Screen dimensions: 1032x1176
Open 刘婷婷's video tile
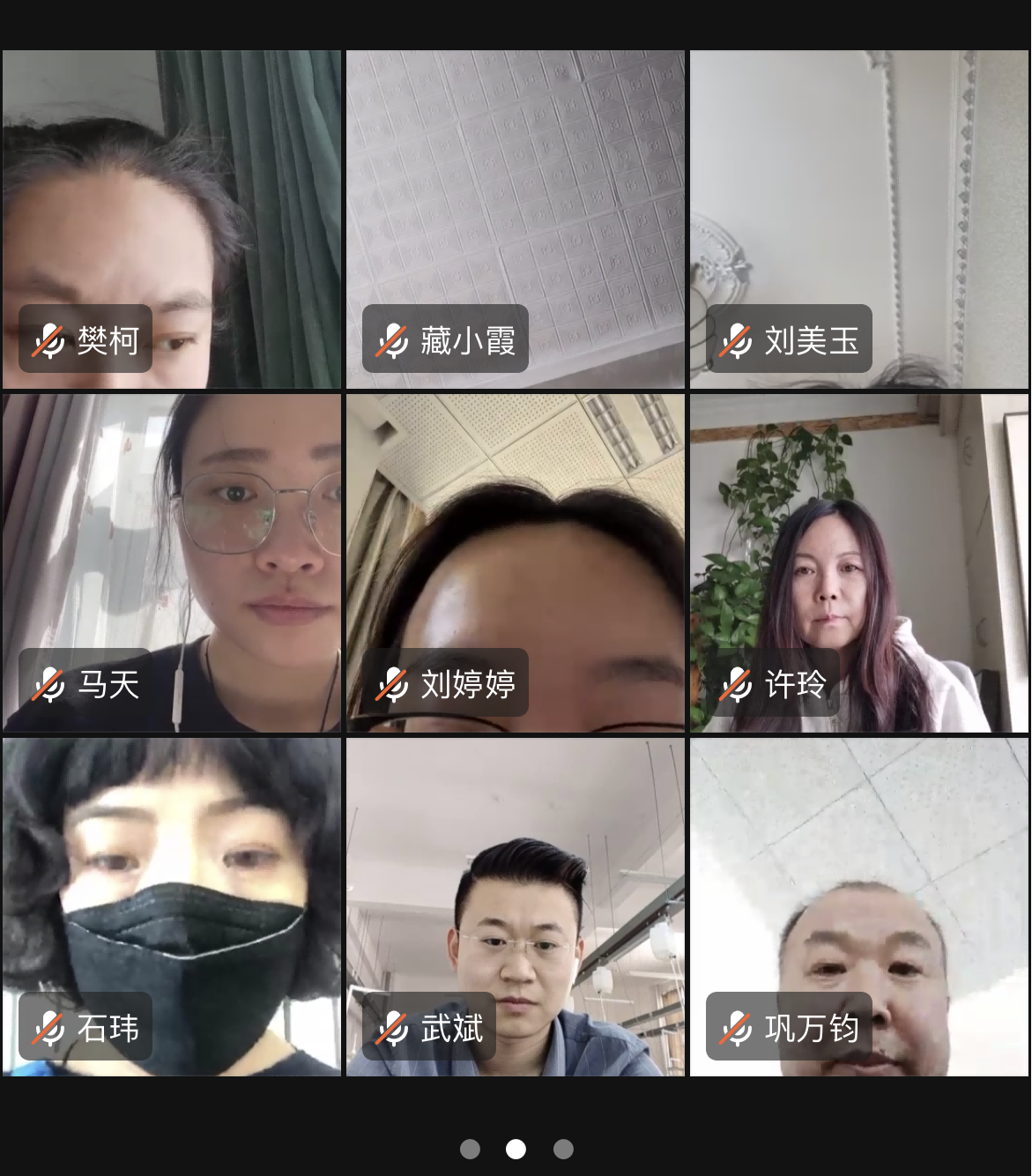[516, 562]
